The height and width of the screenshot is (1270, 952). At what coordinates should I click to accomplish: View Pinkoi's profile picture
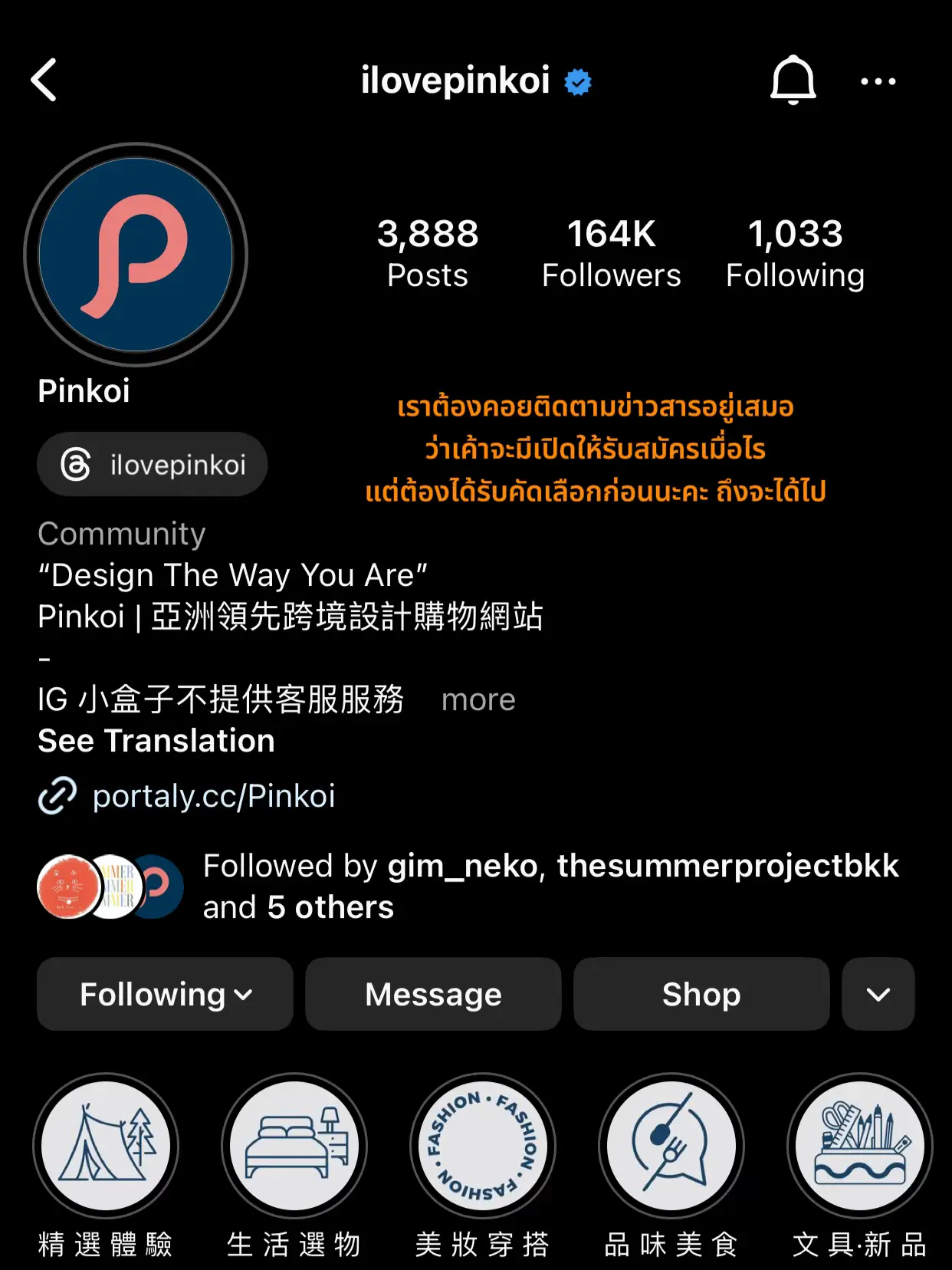click(x=136, y=255)
